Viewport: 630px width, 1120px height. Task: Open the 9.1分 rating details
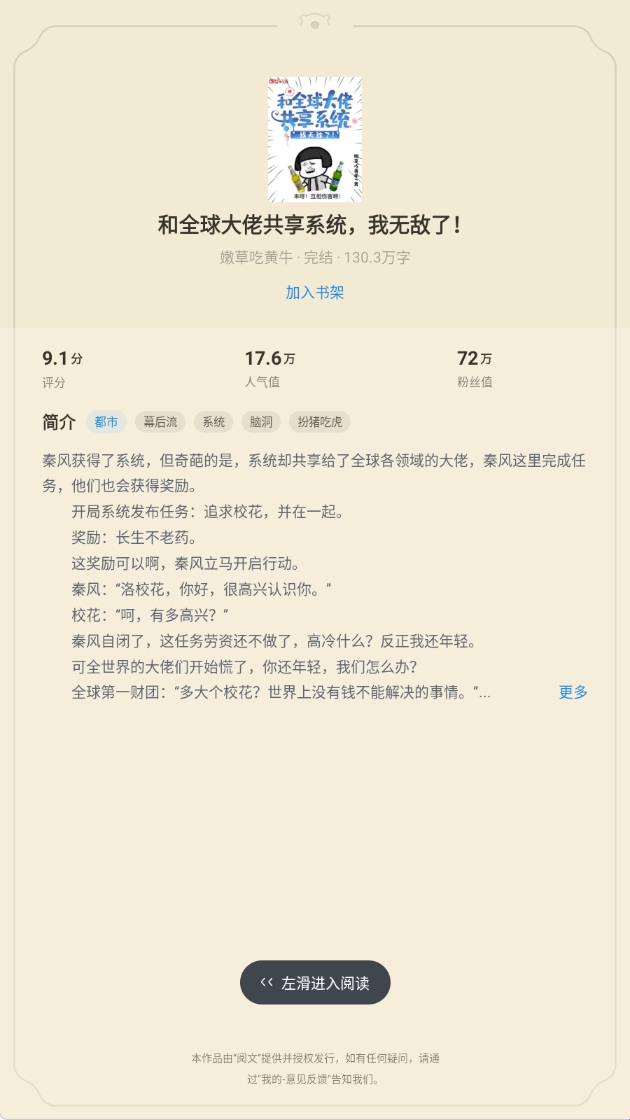[x=62, y=367]
